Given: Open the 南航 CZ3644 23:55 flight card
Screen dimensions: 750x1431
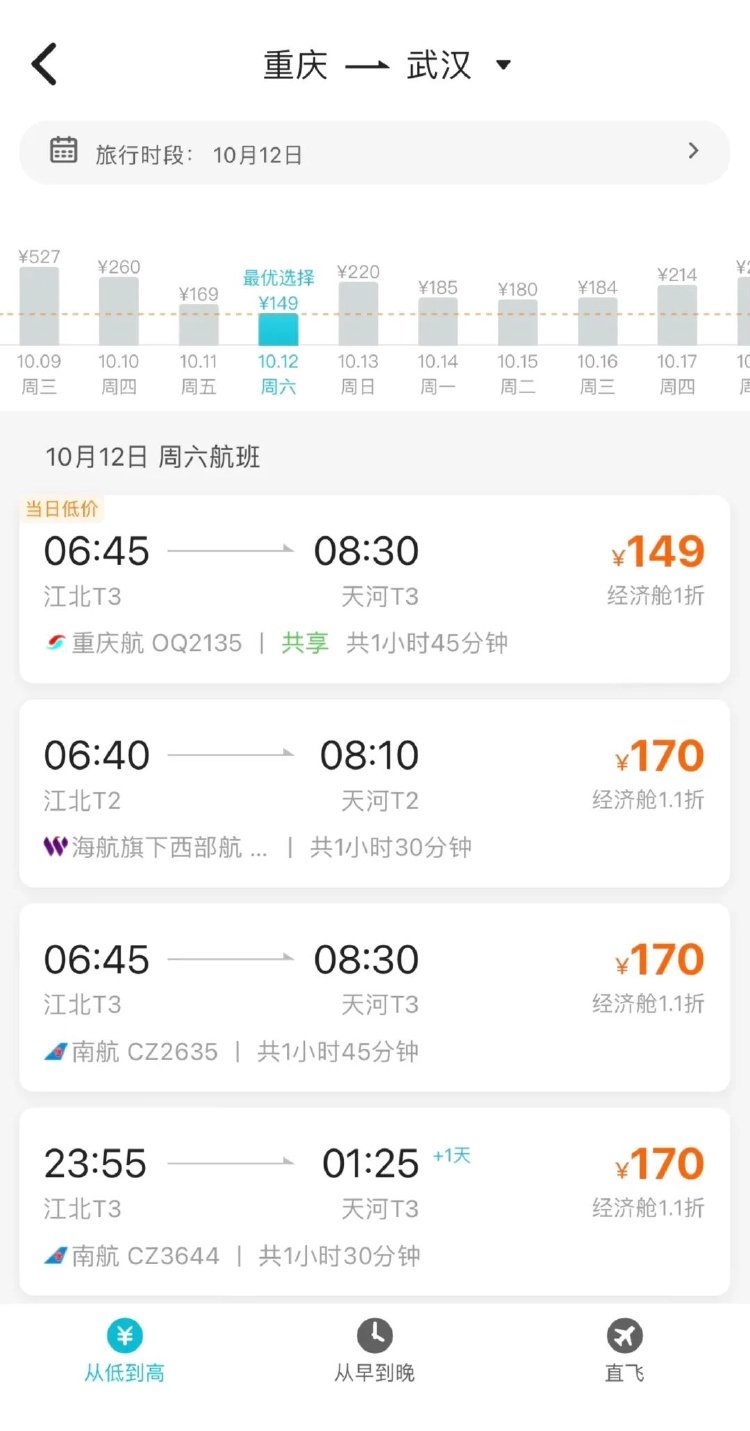Looking at the screenshot, I should coord(375,1201).
